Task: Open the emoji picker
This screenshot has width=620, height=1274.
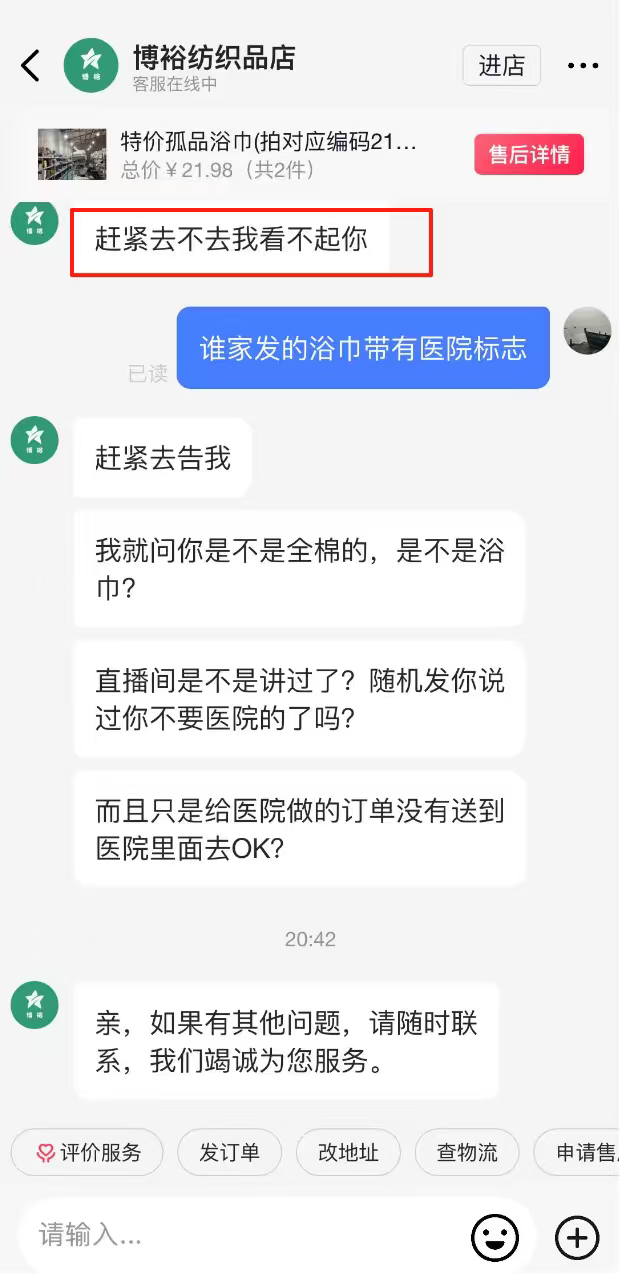Action: click(495, 1238)
